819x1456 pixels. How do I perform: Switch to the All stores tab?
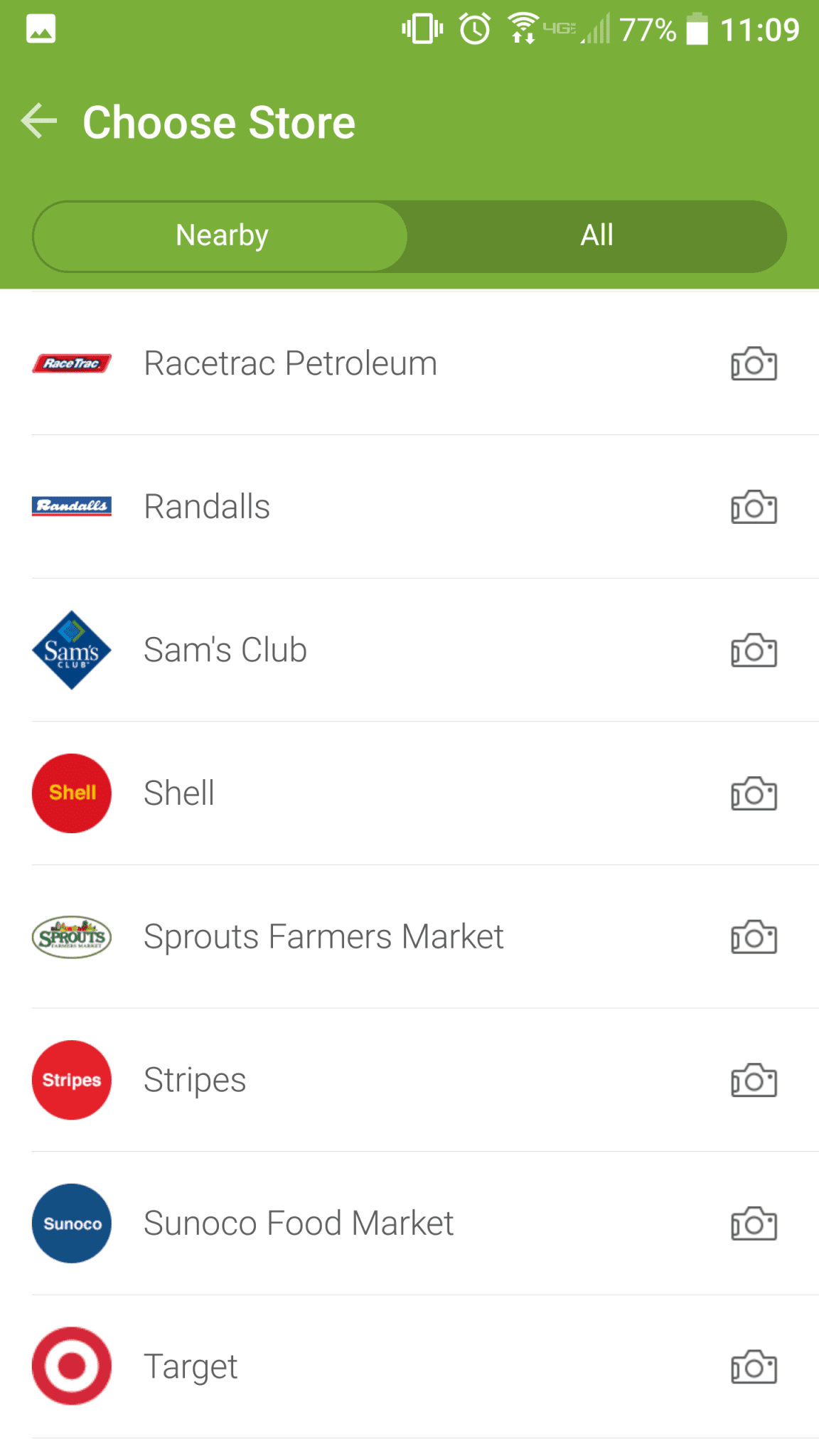pos(596,236)
